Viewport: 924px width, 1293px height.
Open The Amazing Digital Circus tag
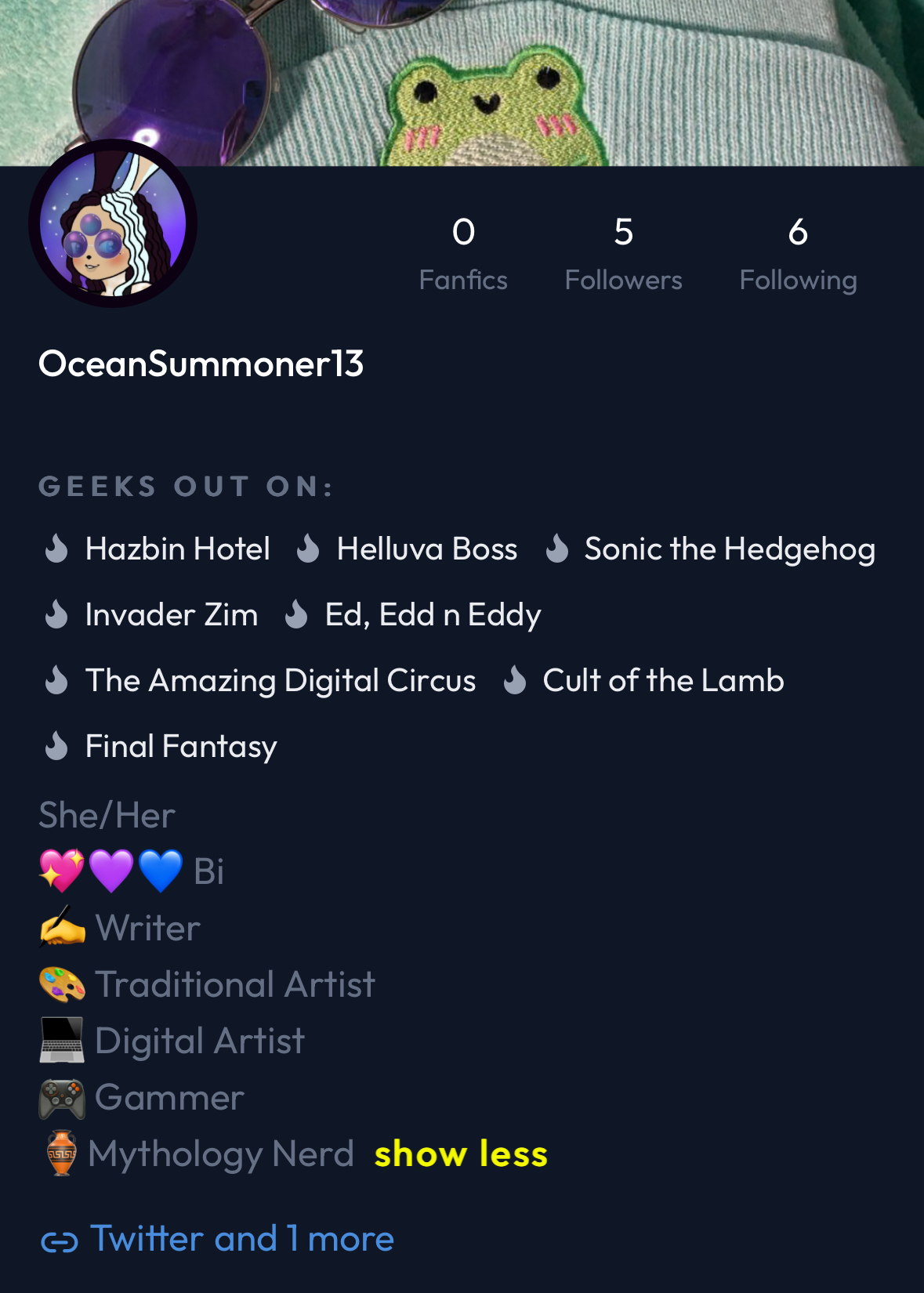tap(280, 681)
